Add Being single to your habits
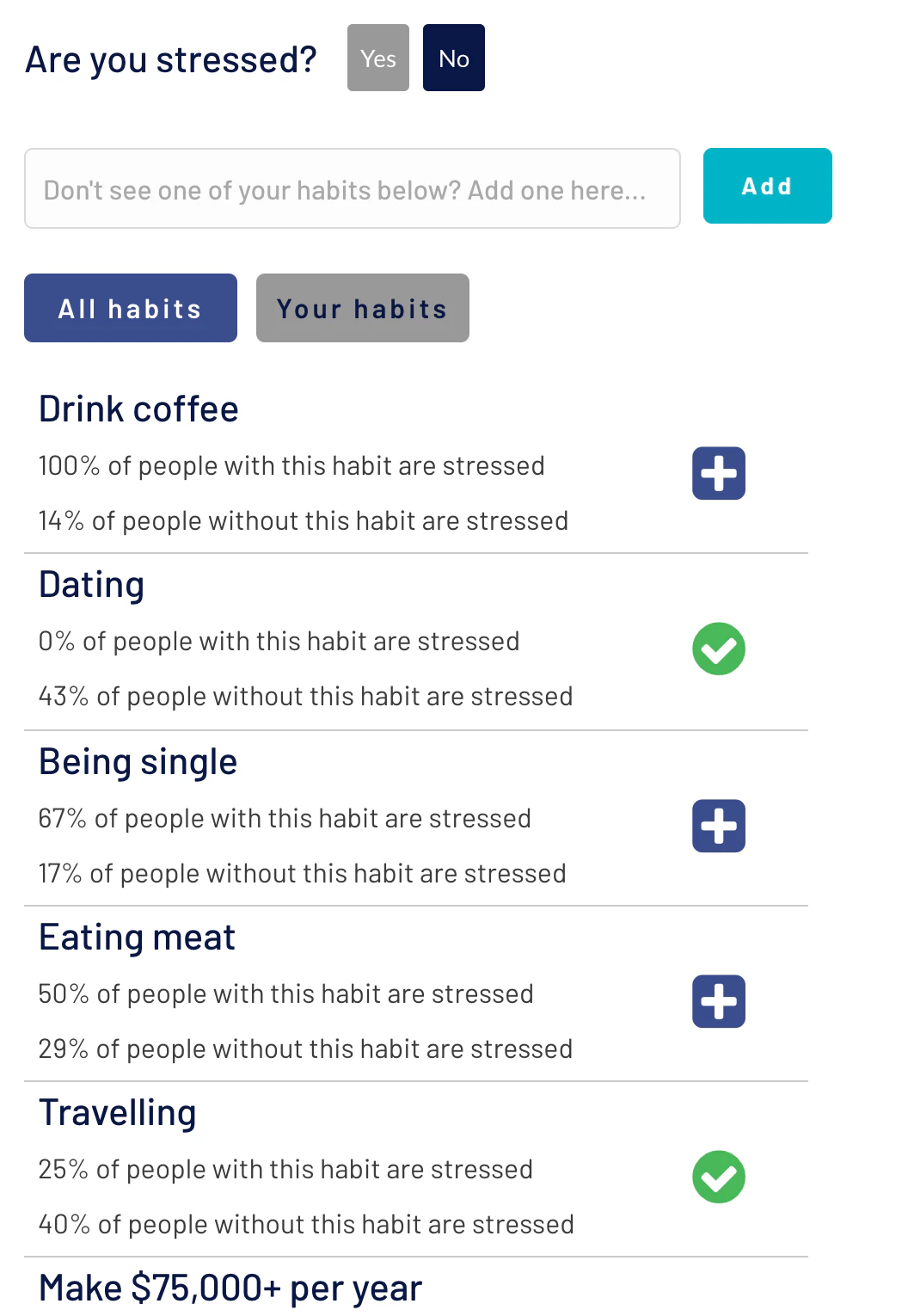908x1316 pixels. 718,825
